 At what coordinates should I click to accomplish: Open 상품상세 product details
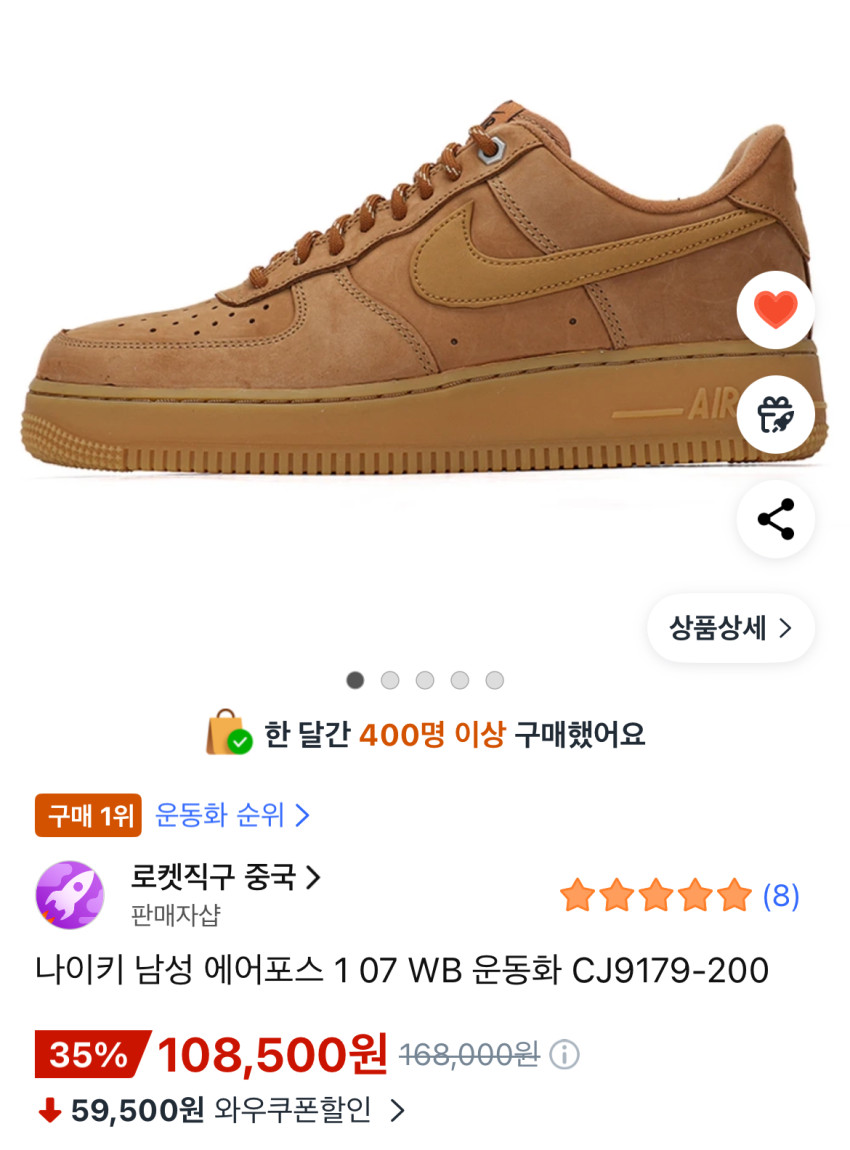pos(730,628)
